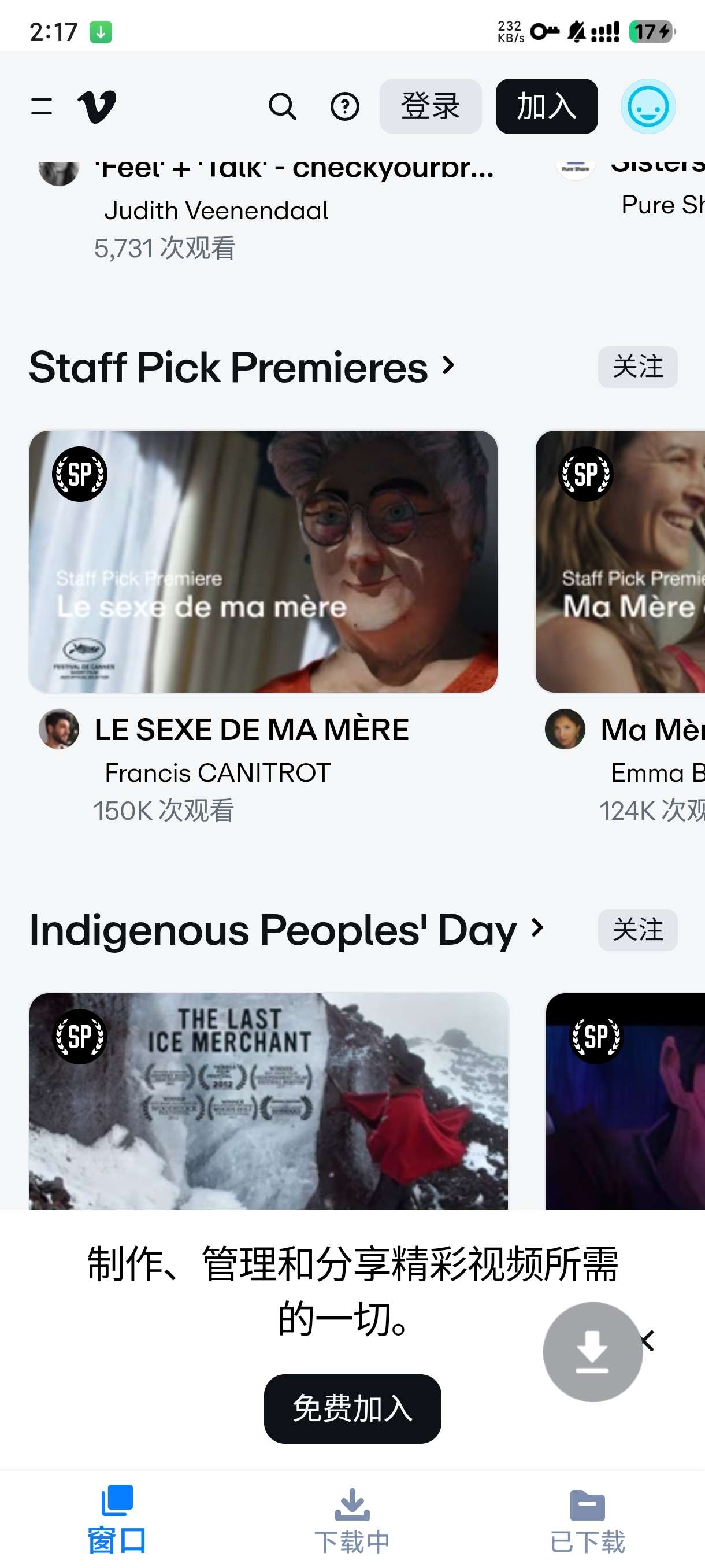
Task: Tap the 登录 login button
Action: (x=430, y=106)
